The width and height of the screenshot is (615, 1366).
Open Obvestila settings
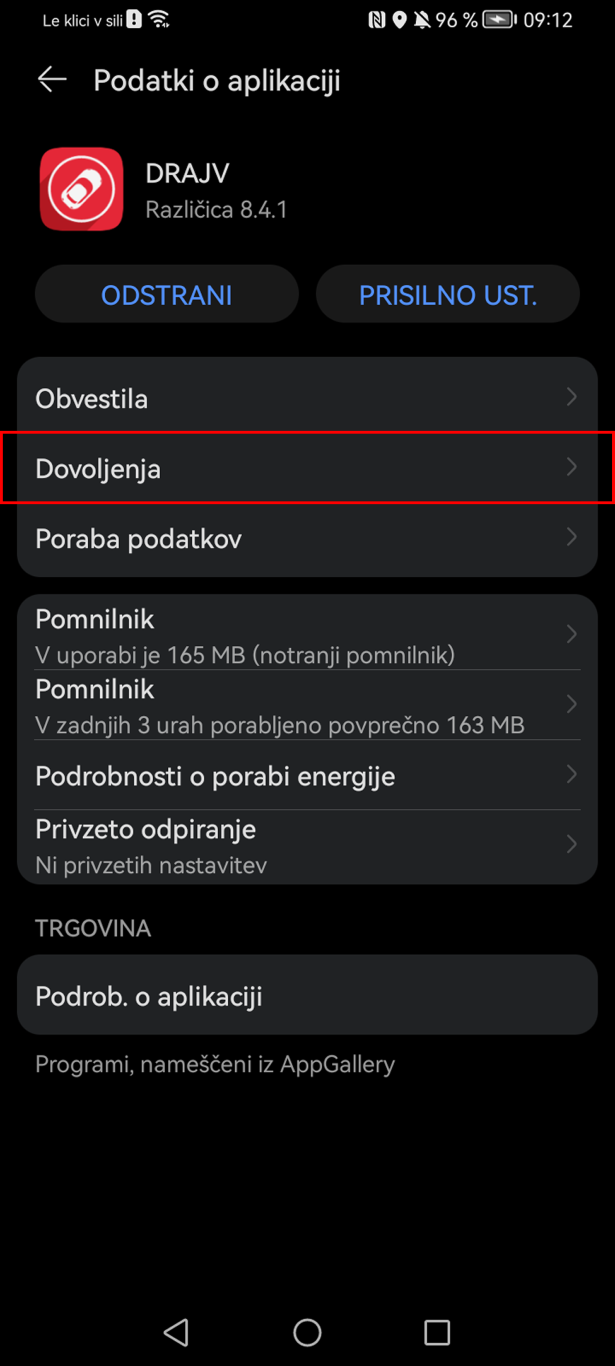coord(307,398)
